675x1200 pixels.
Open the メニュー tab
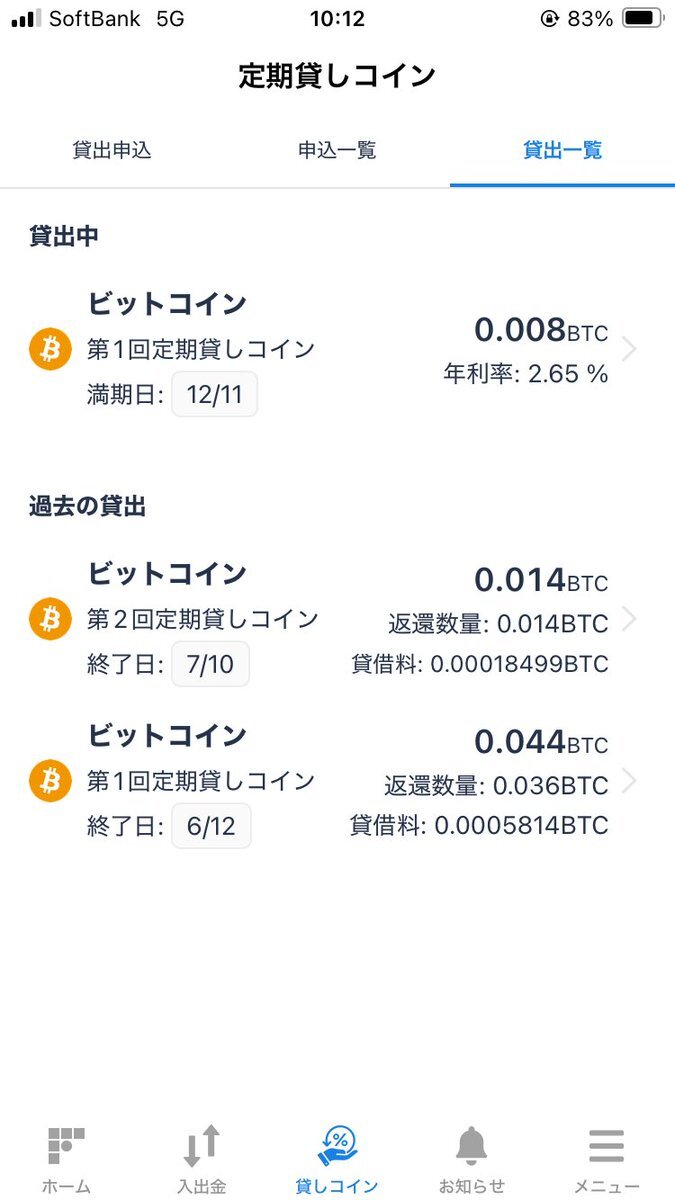tap(607, 1160)
